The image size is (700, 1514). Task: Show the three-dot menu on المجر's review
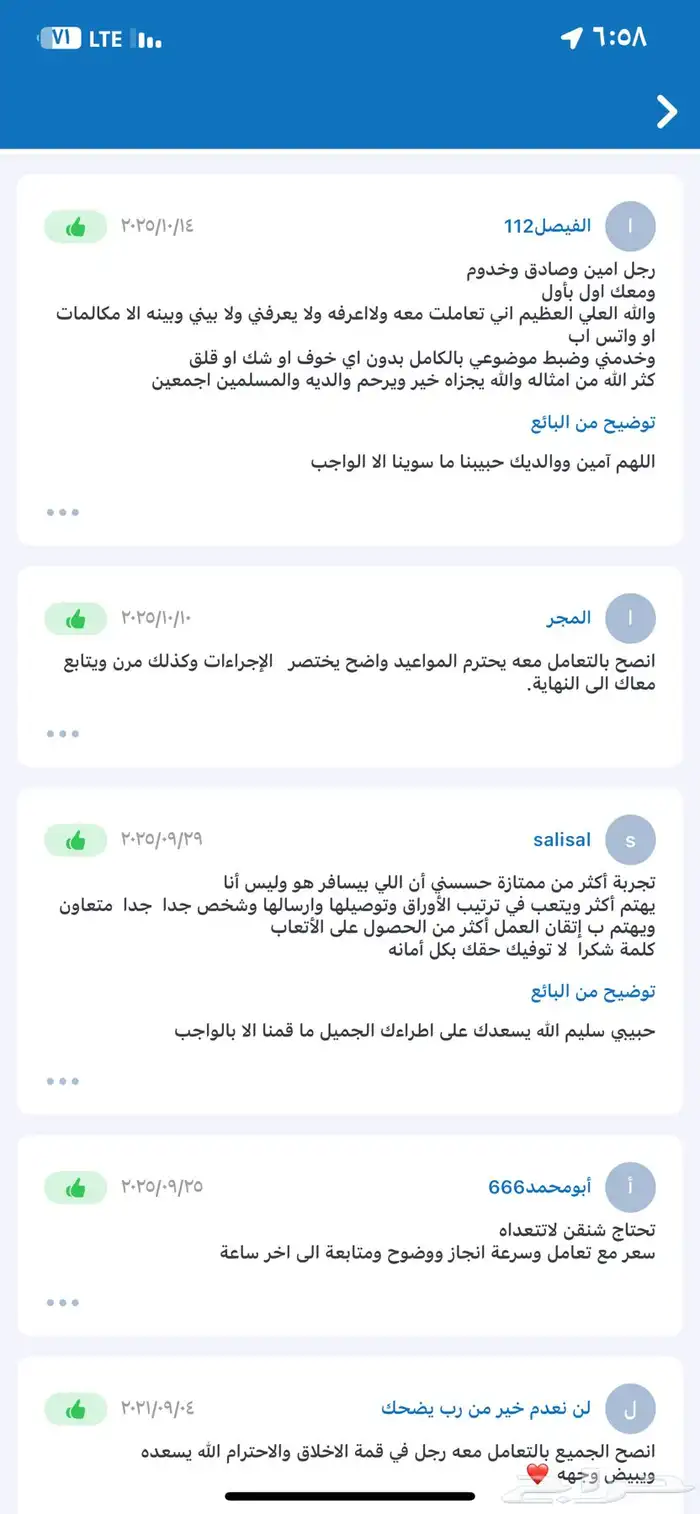[x=62, y=733]
